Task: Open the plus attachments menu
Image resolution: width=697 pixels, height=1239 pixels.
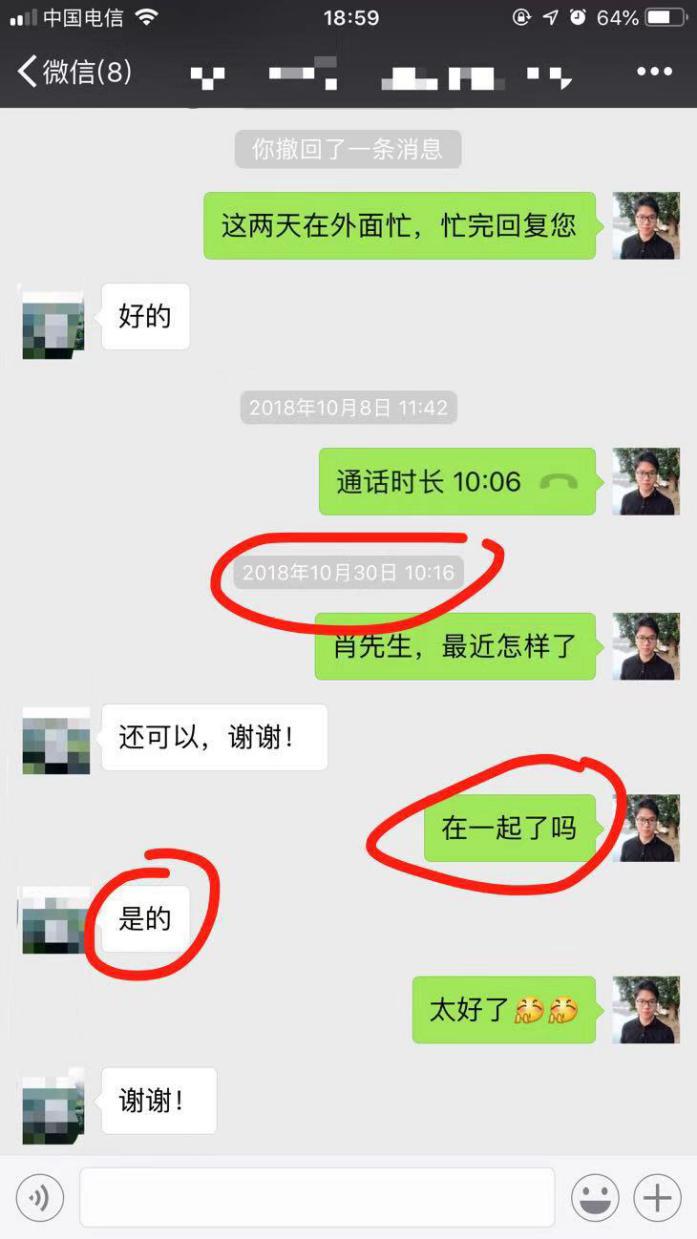Action: 657,1197
